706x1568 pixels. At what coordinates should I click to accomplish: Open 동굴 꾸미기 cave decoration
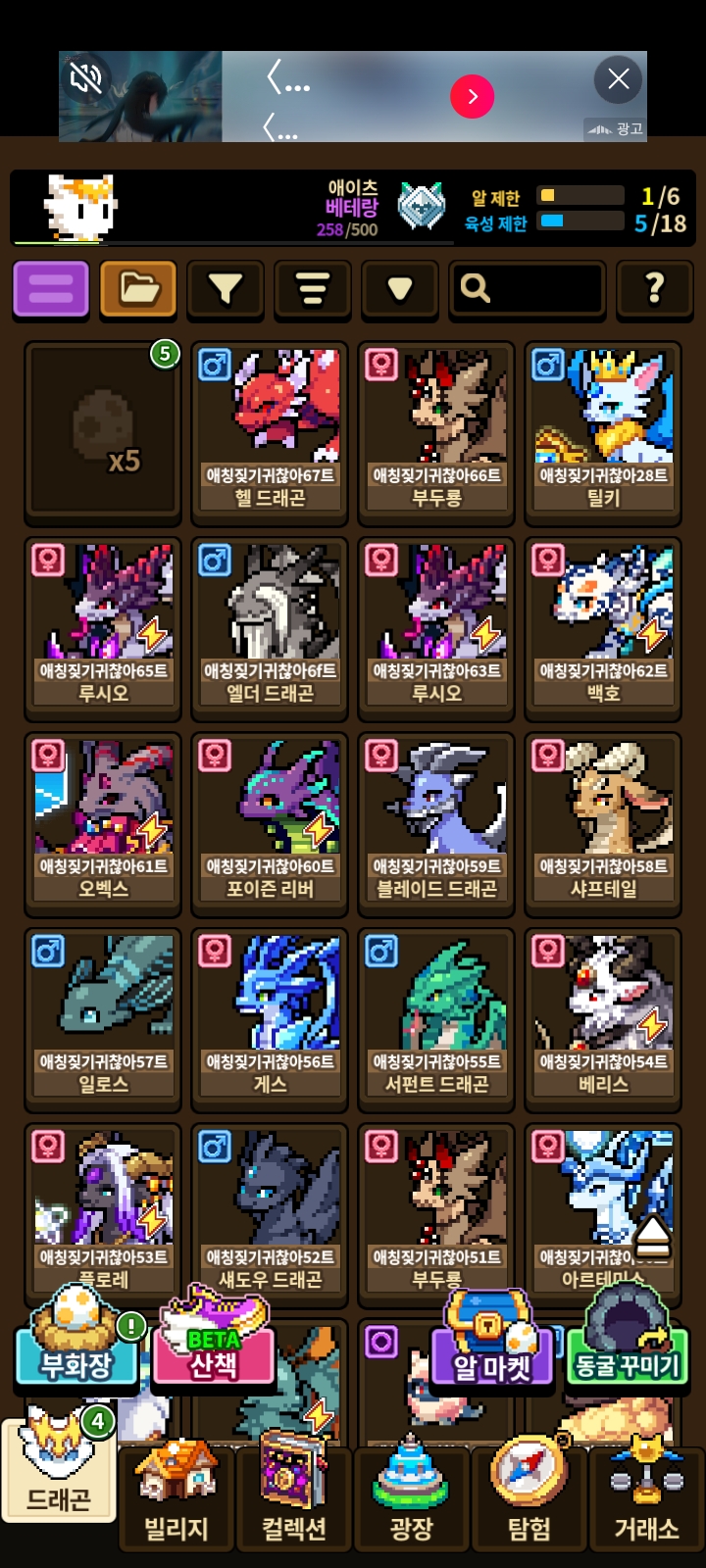[x=626, y=1352]
